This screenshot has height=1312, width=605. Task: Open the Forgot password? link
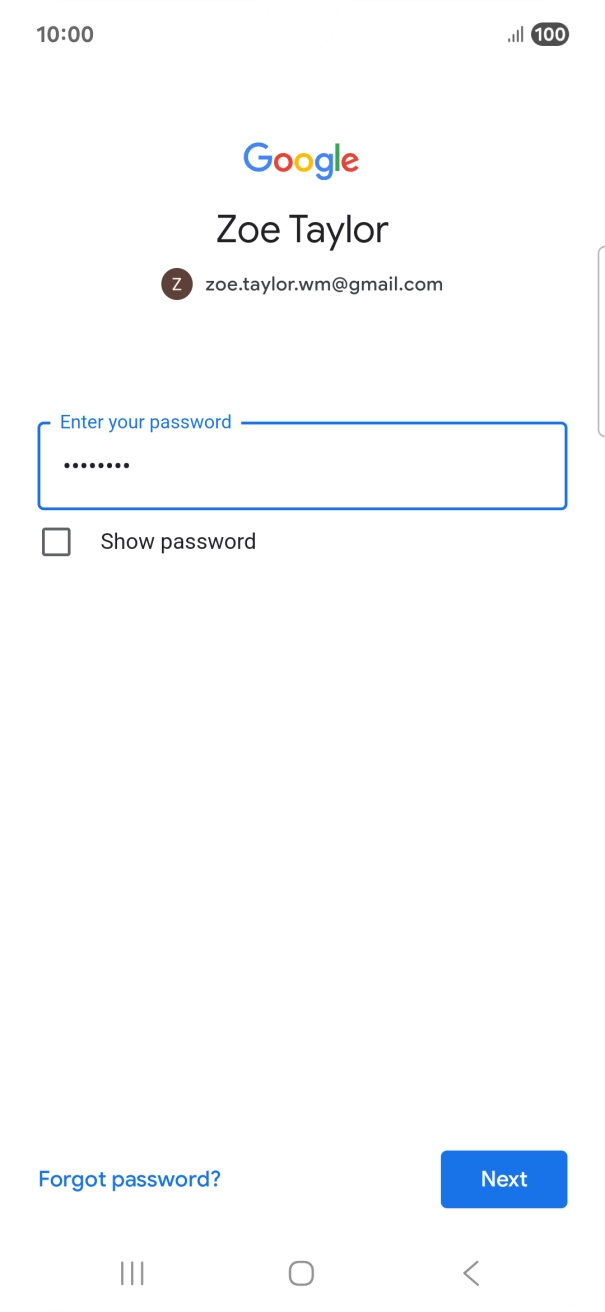[129, 1179]
